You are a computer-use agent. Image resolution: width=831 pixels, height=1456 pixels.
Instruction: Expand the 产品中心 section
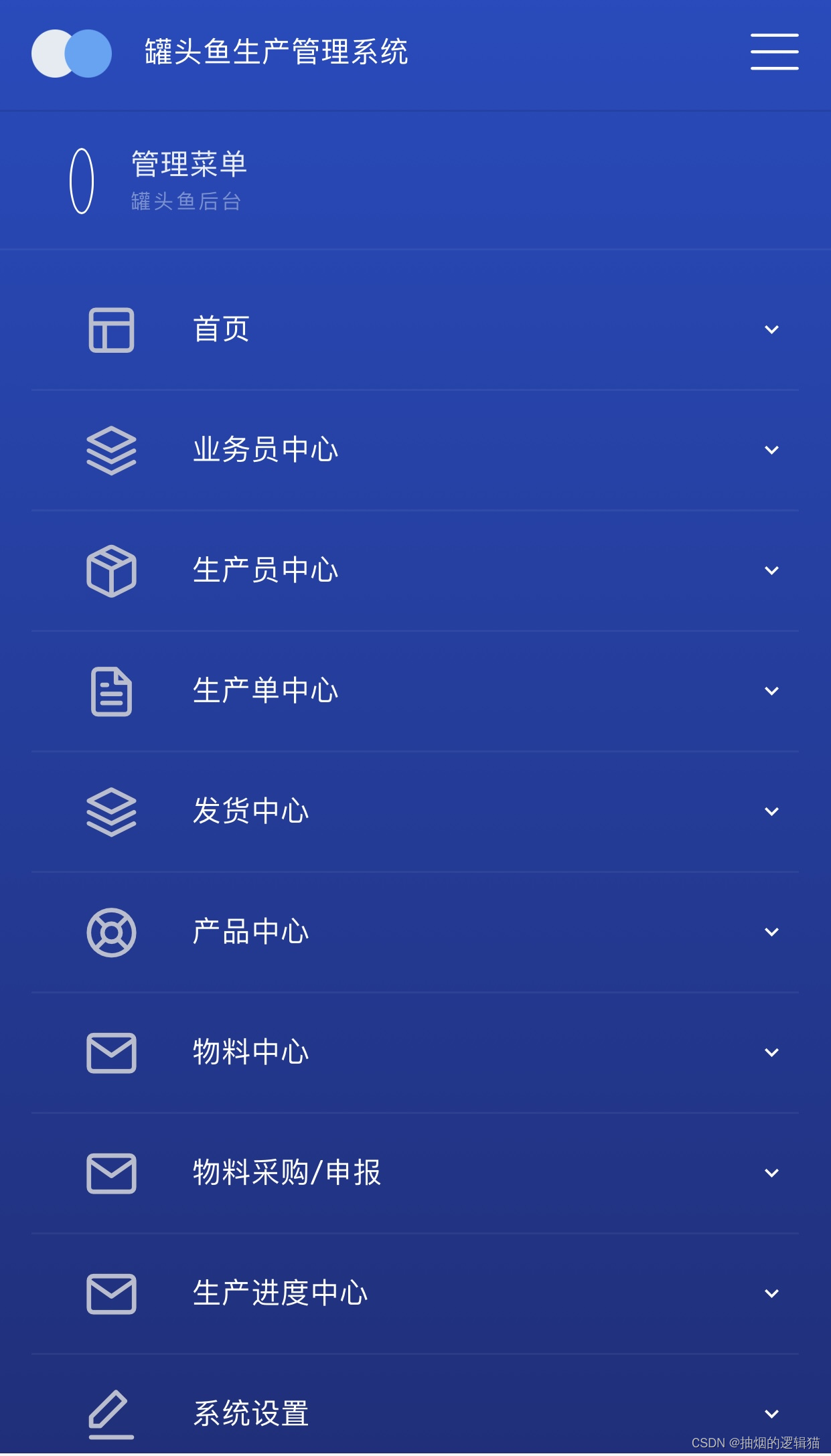coord(414,932)
